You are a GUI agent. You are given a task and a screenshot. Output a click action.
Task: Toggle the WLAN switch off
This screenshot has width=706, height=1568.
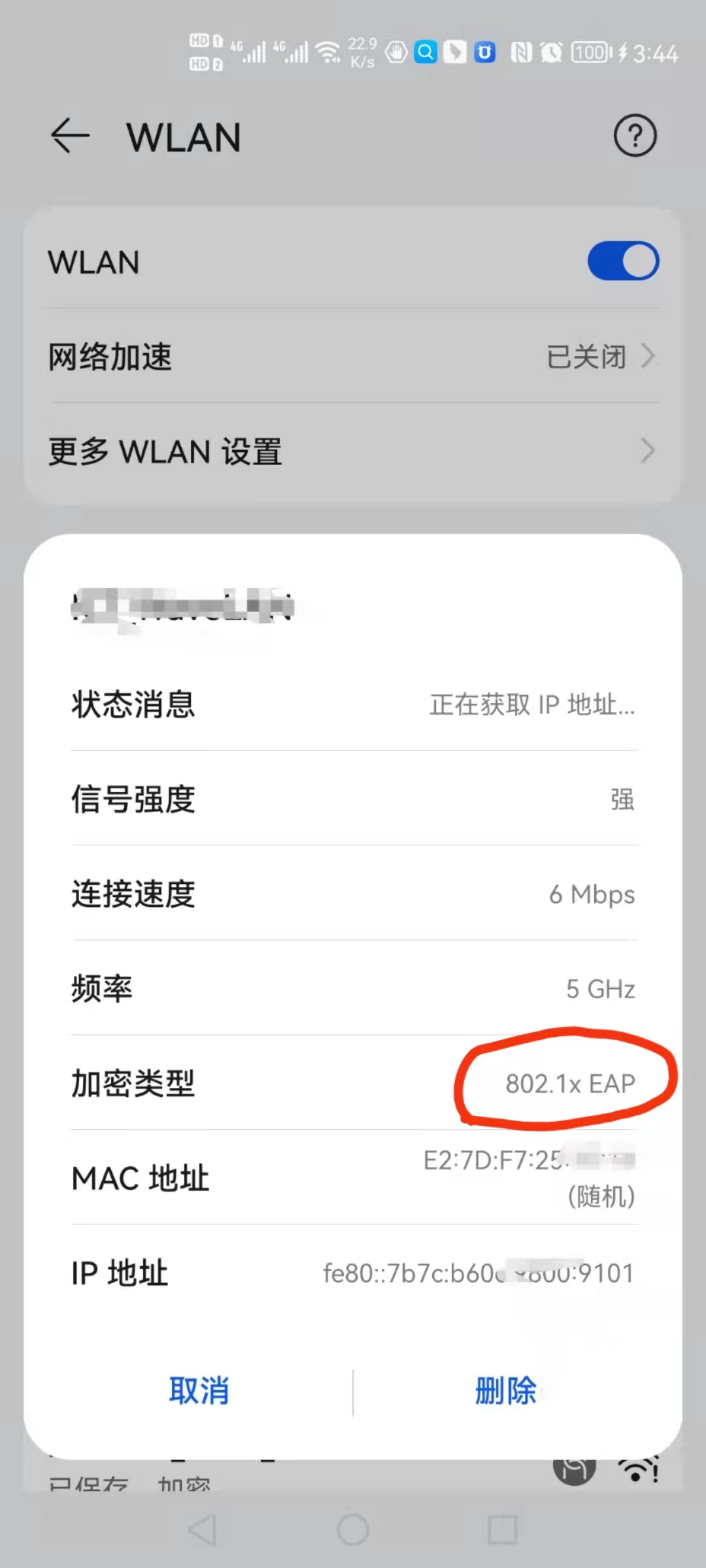623,261
